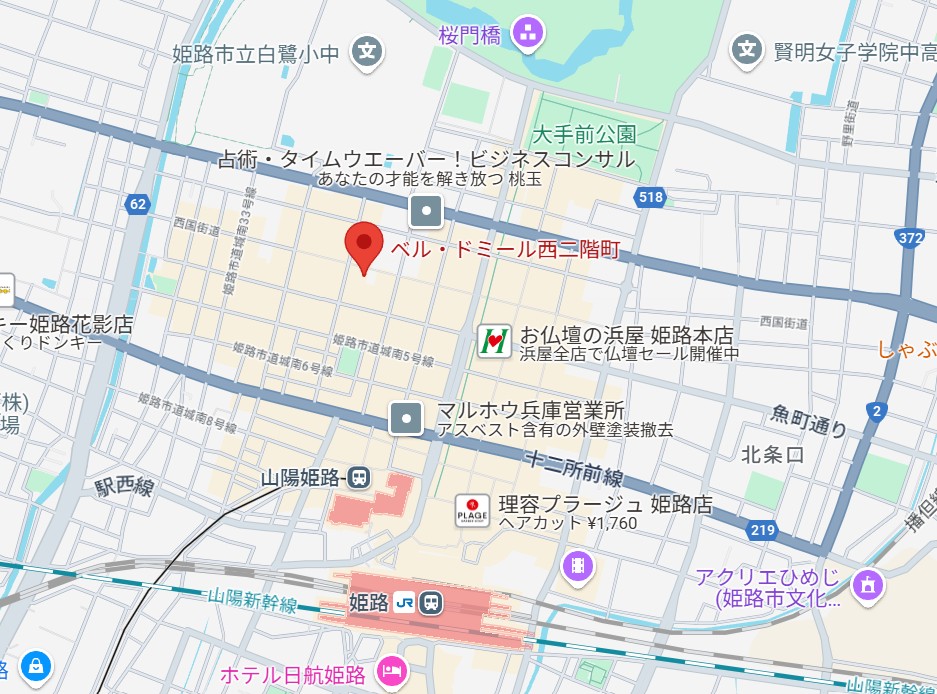
Task: Open the 桜門橋 landmark marker
Action: coord(527,33)
